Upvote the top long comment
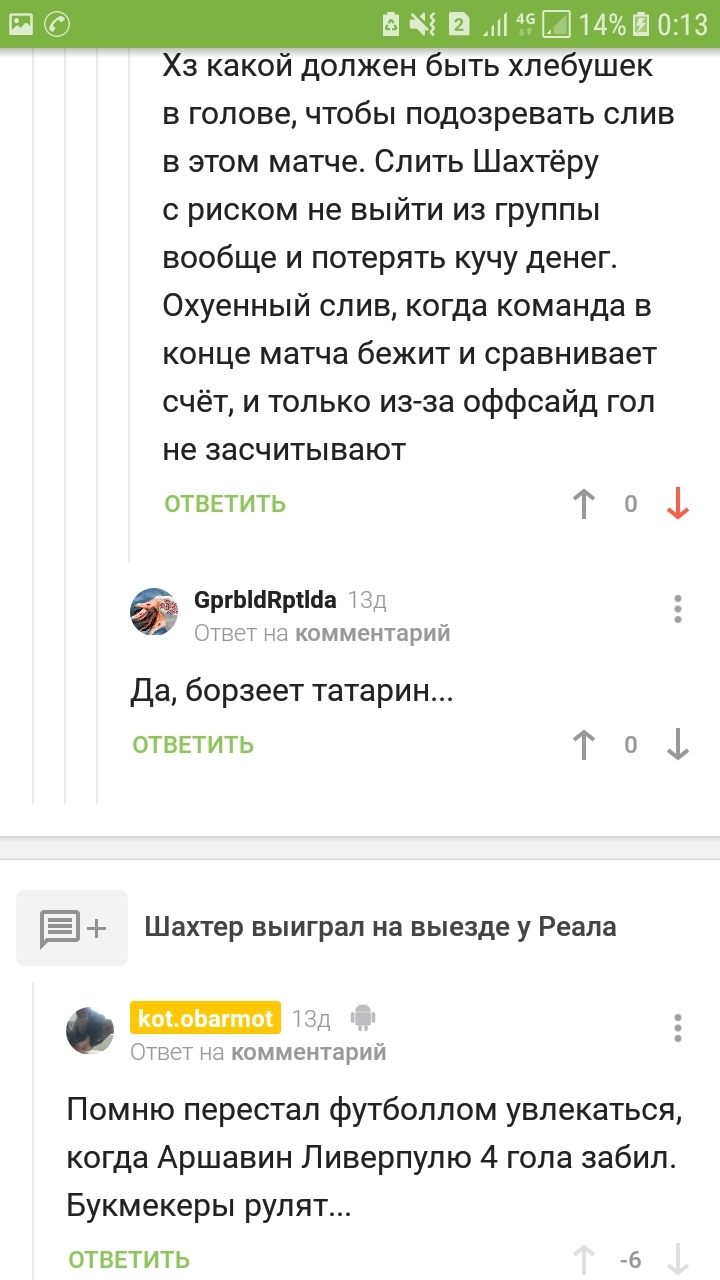720x1280 pixels. click(x=584, y=504)
